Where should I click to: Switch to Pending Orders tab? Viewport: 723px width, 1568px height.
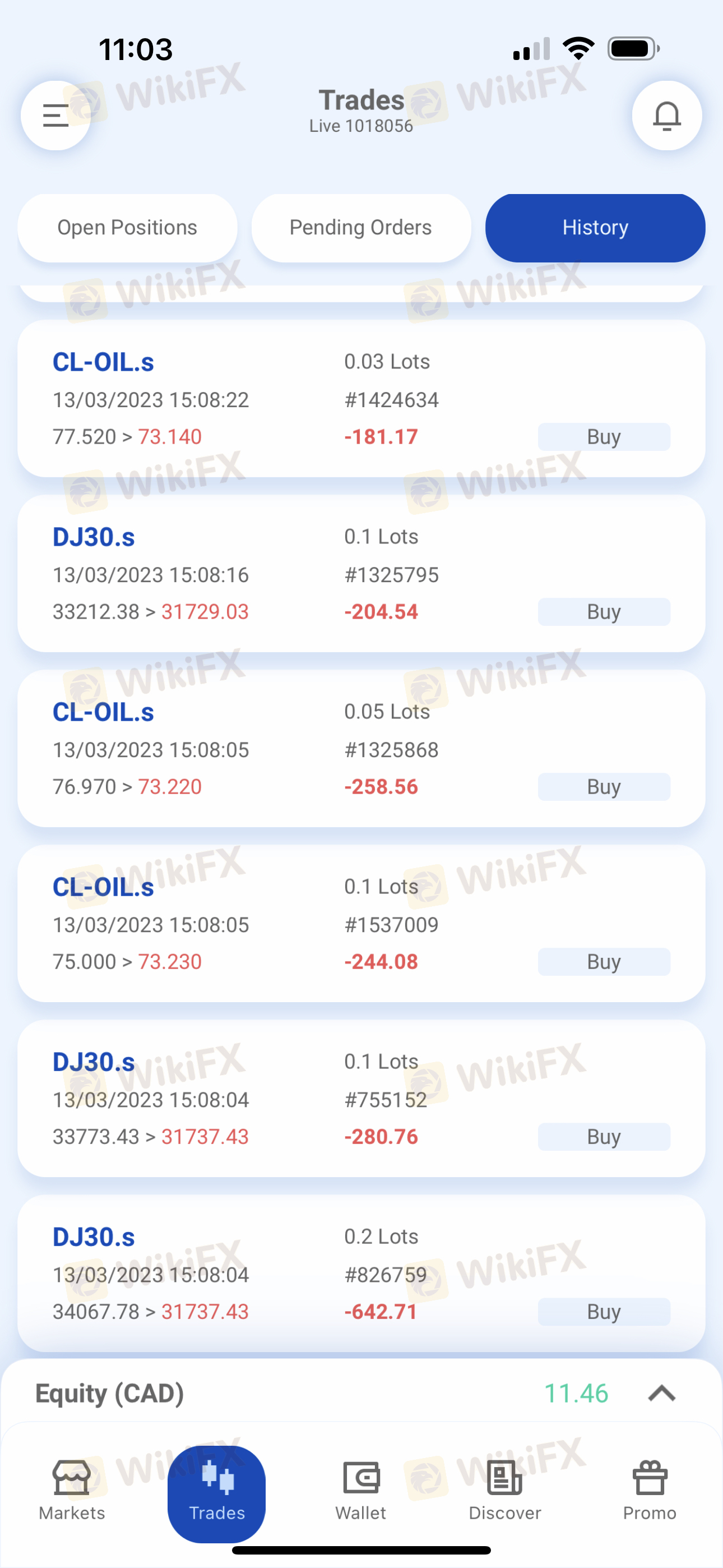tap(361, 228)
